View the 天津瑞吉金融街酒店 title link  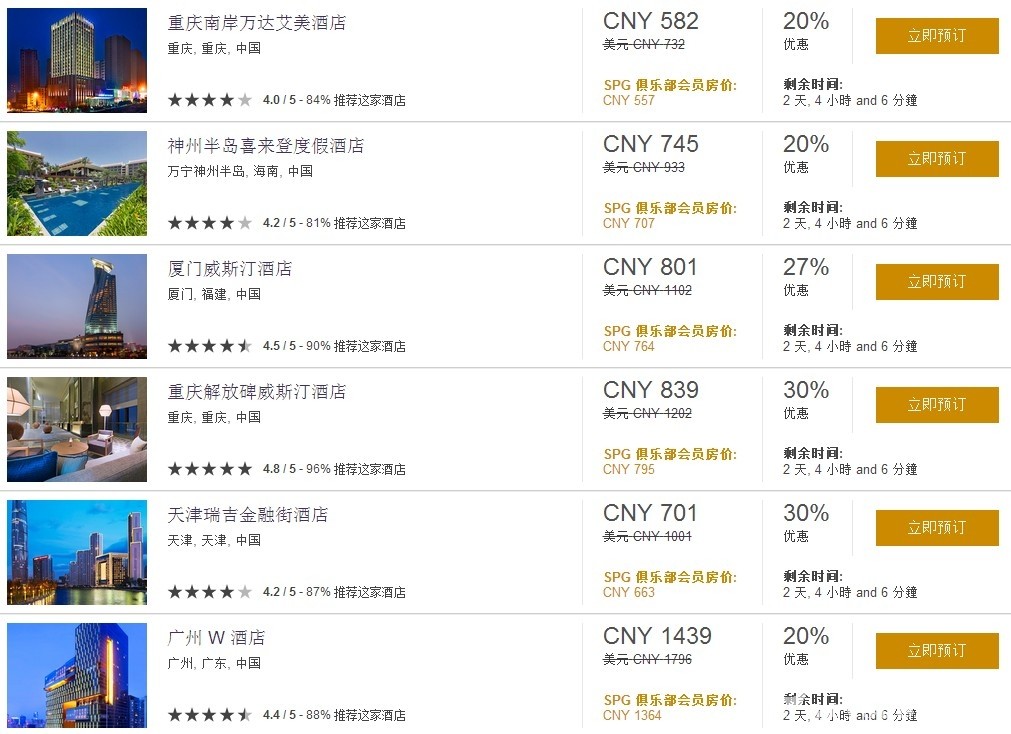click(x=248, y=515)
